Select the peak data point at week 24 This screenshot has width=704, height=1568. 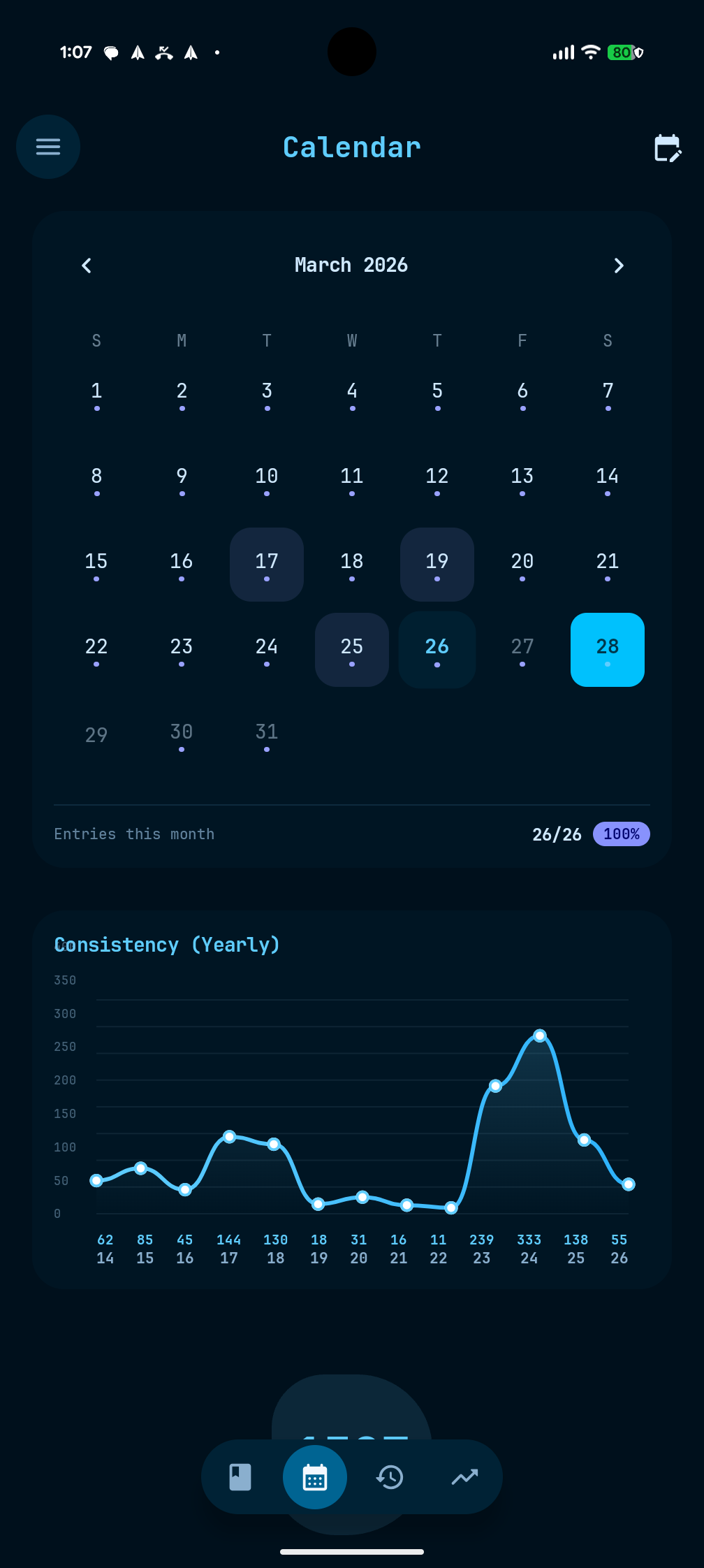[x=540, y=1036]
